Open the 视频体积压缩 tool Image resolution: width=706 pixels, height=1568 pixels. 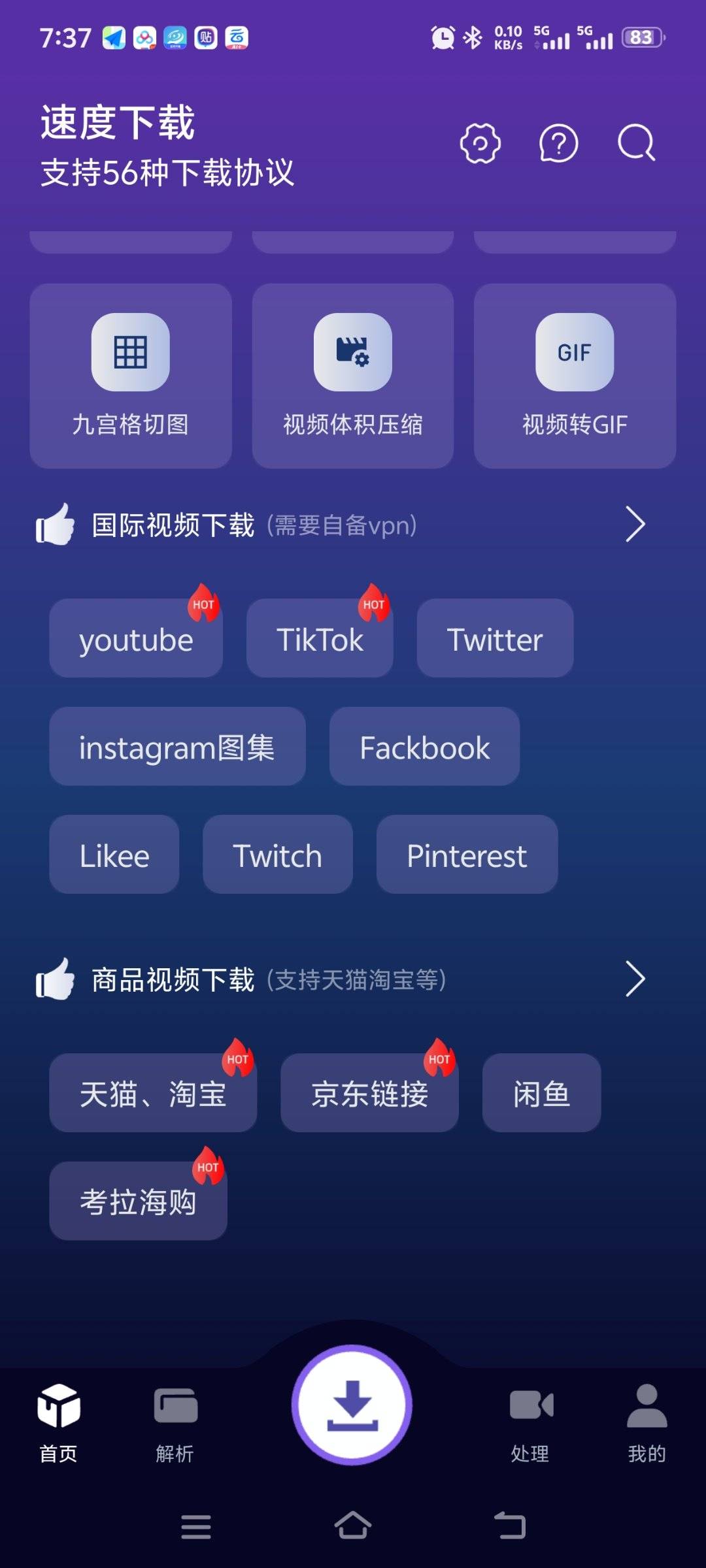(353, 376)
